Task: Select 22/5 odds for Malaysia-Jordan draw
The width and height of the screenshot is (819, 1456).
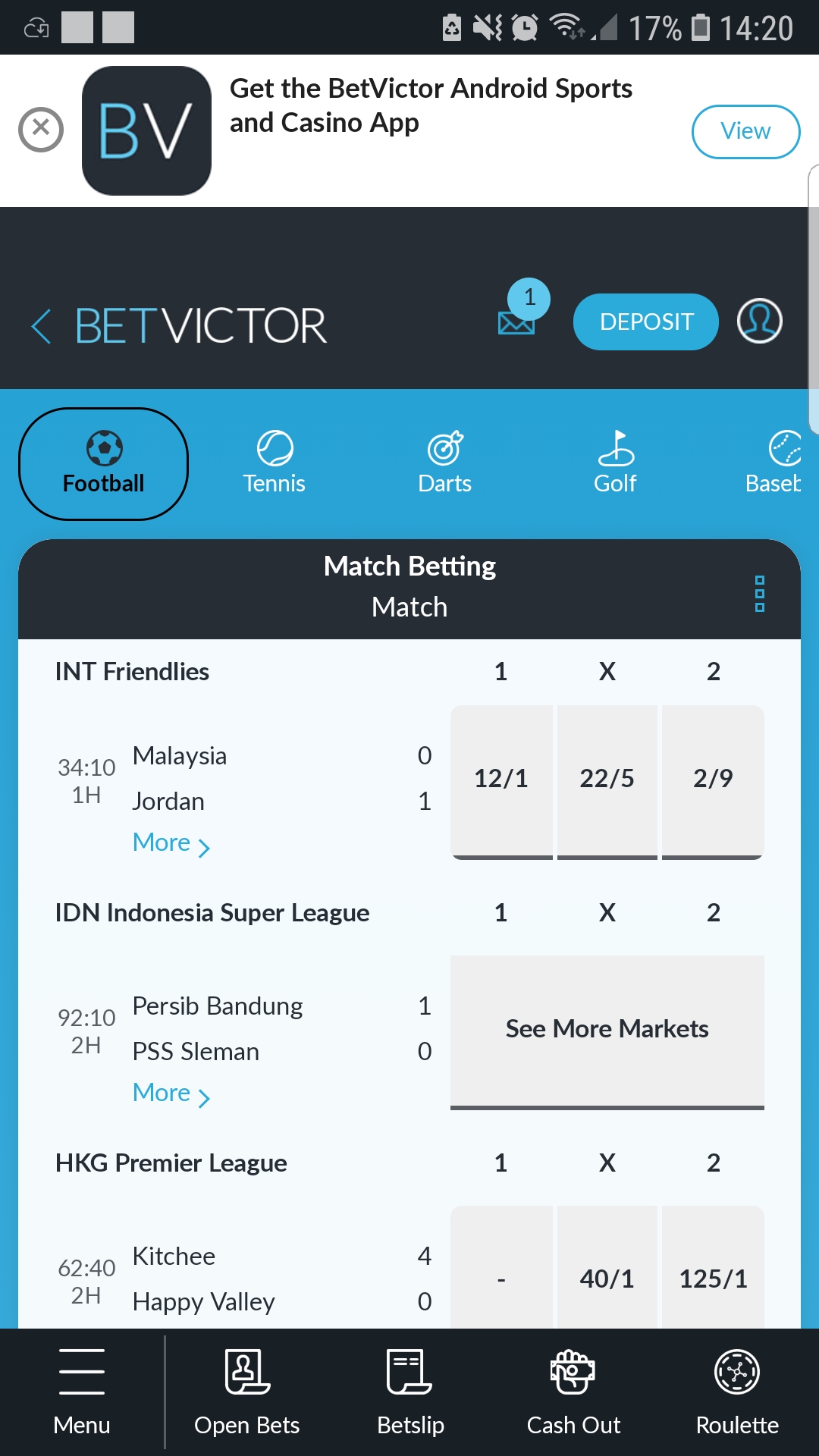Action: (x=607, y=782)
